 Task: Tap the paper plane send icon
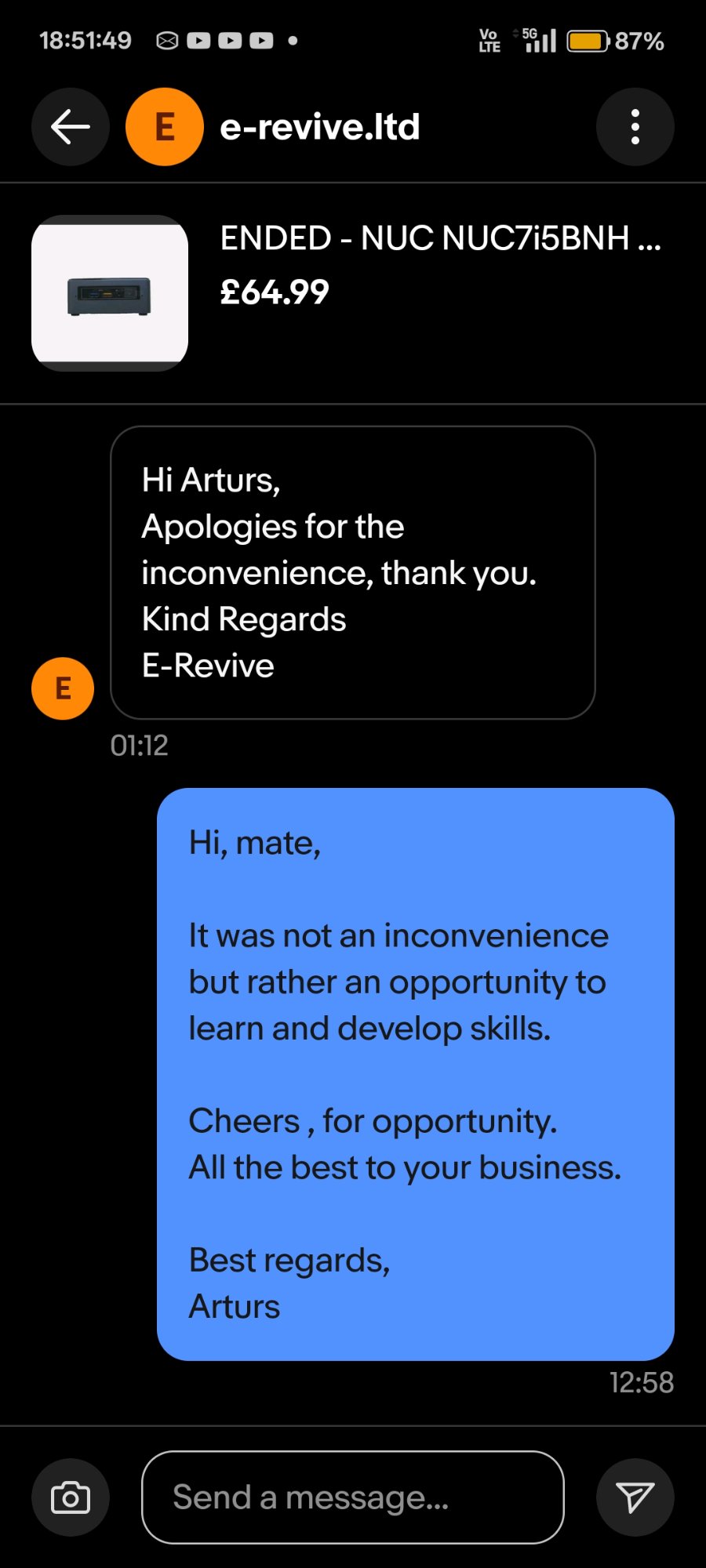pyautogui.click(x=635, y=1497)
